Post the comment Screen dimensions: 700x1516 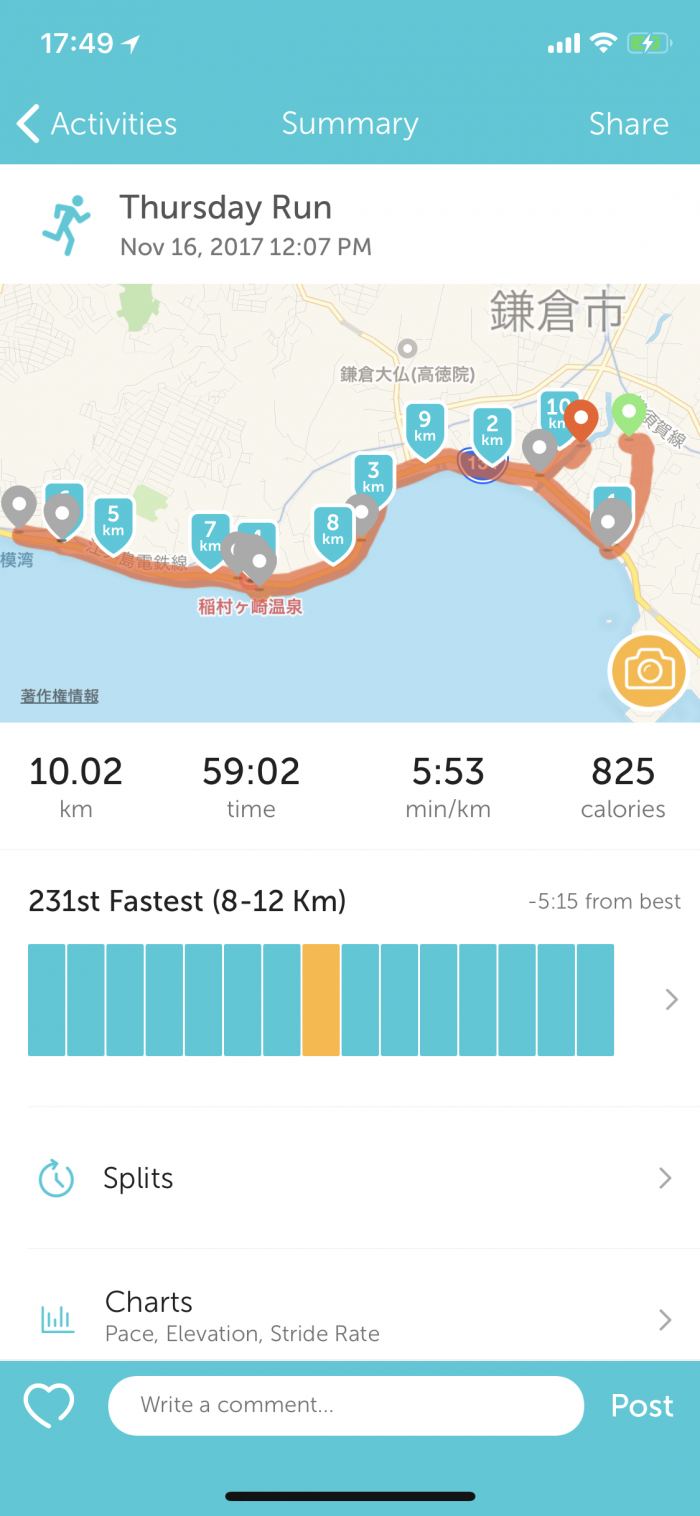(x=642, y=1405)
